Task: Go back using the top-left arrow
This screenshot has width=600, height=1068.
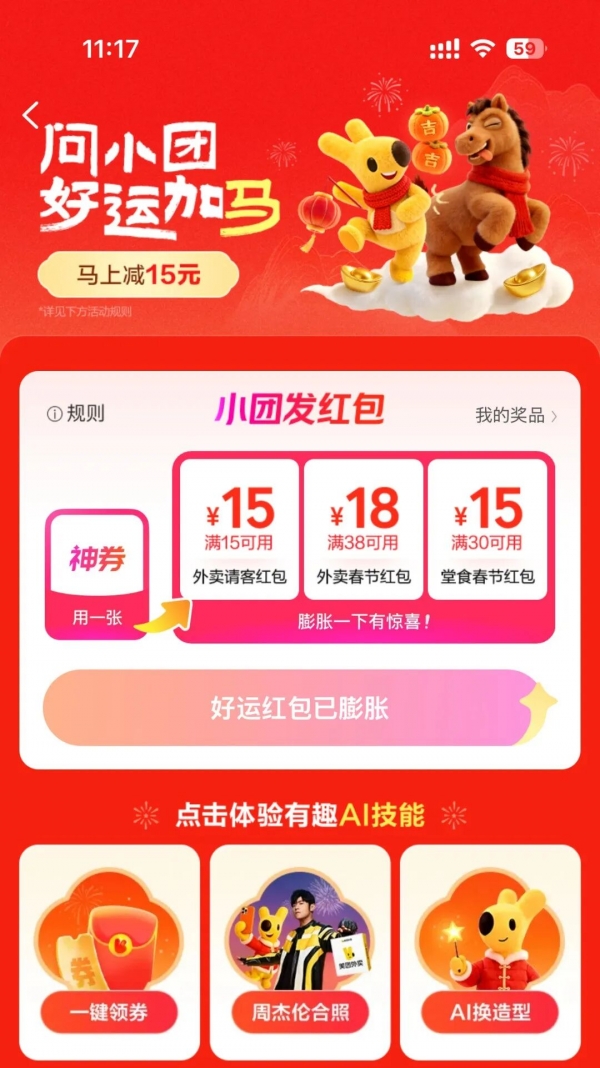Action: pyautogui.click(x=31, y=116)
